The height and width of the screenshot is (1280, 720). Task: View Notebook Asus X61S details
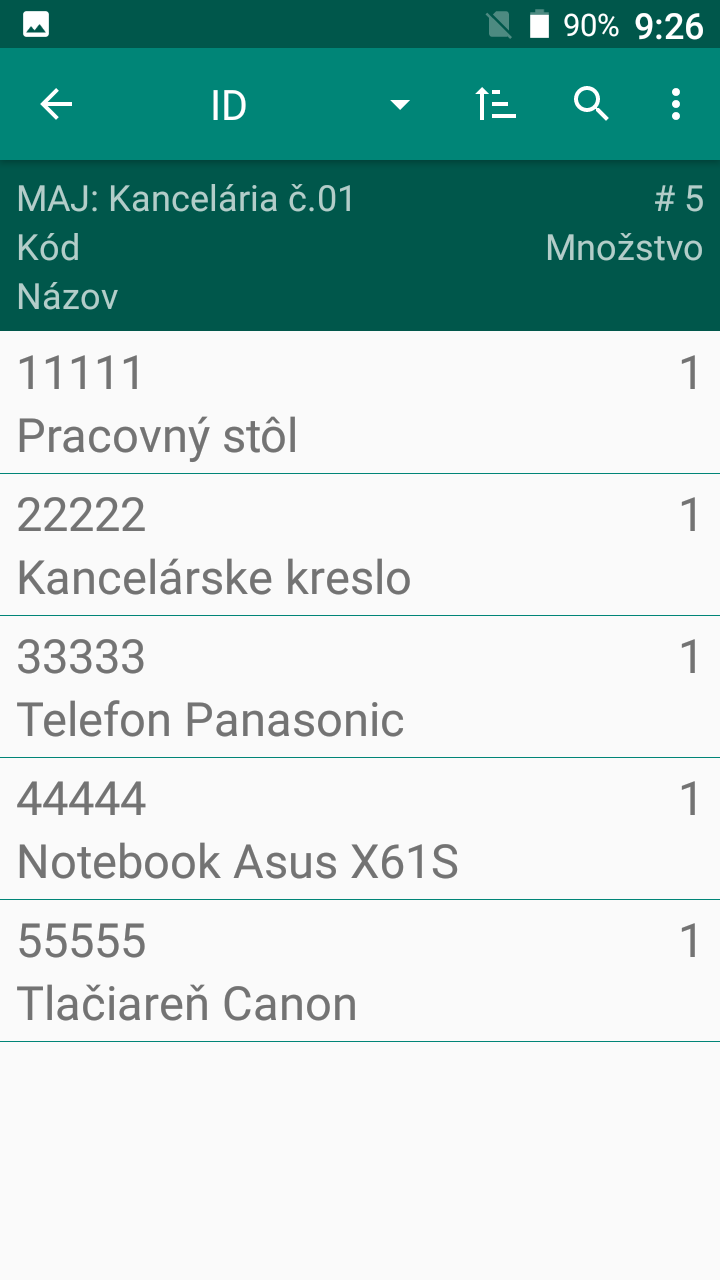[360, 829]
